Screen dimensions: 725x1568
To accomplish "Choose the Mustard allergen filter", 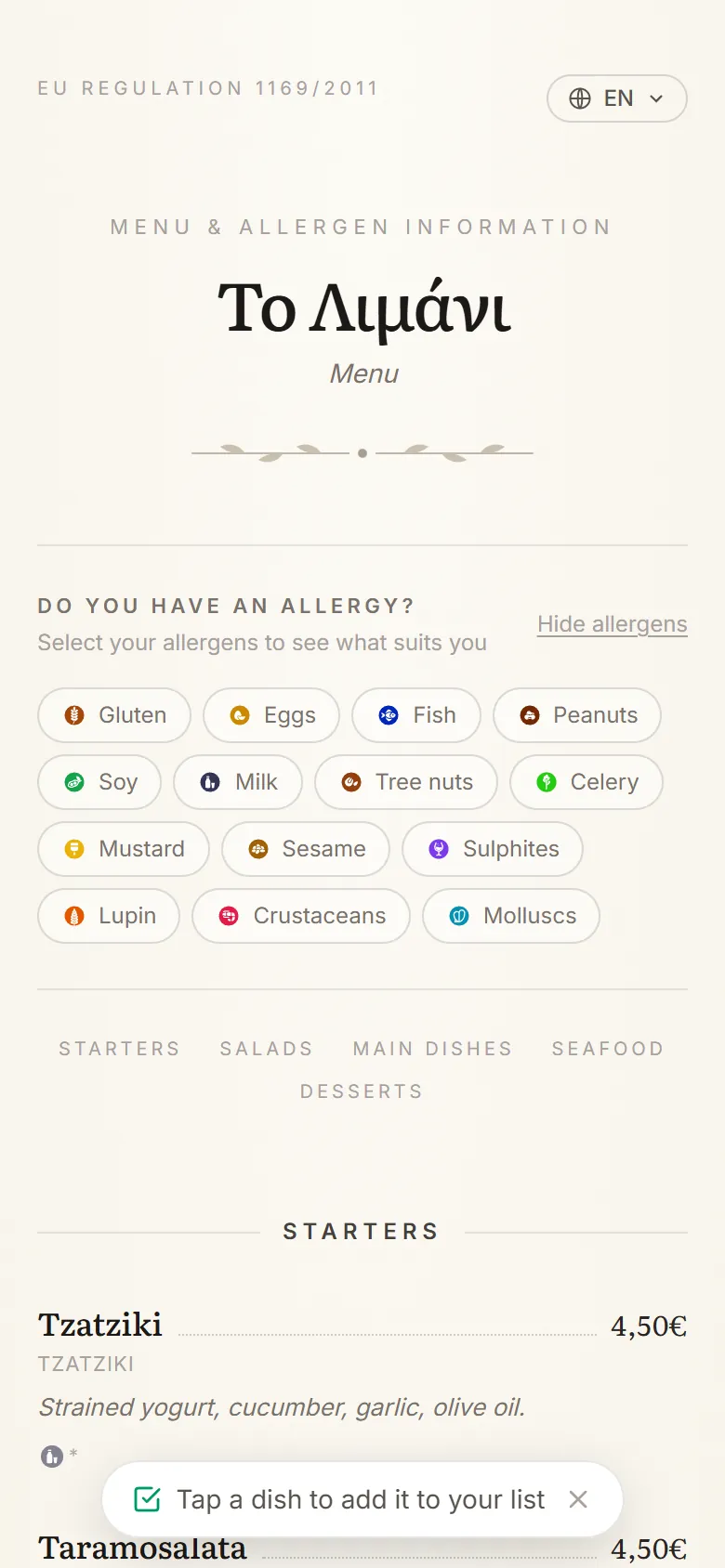I will point(124,849).
